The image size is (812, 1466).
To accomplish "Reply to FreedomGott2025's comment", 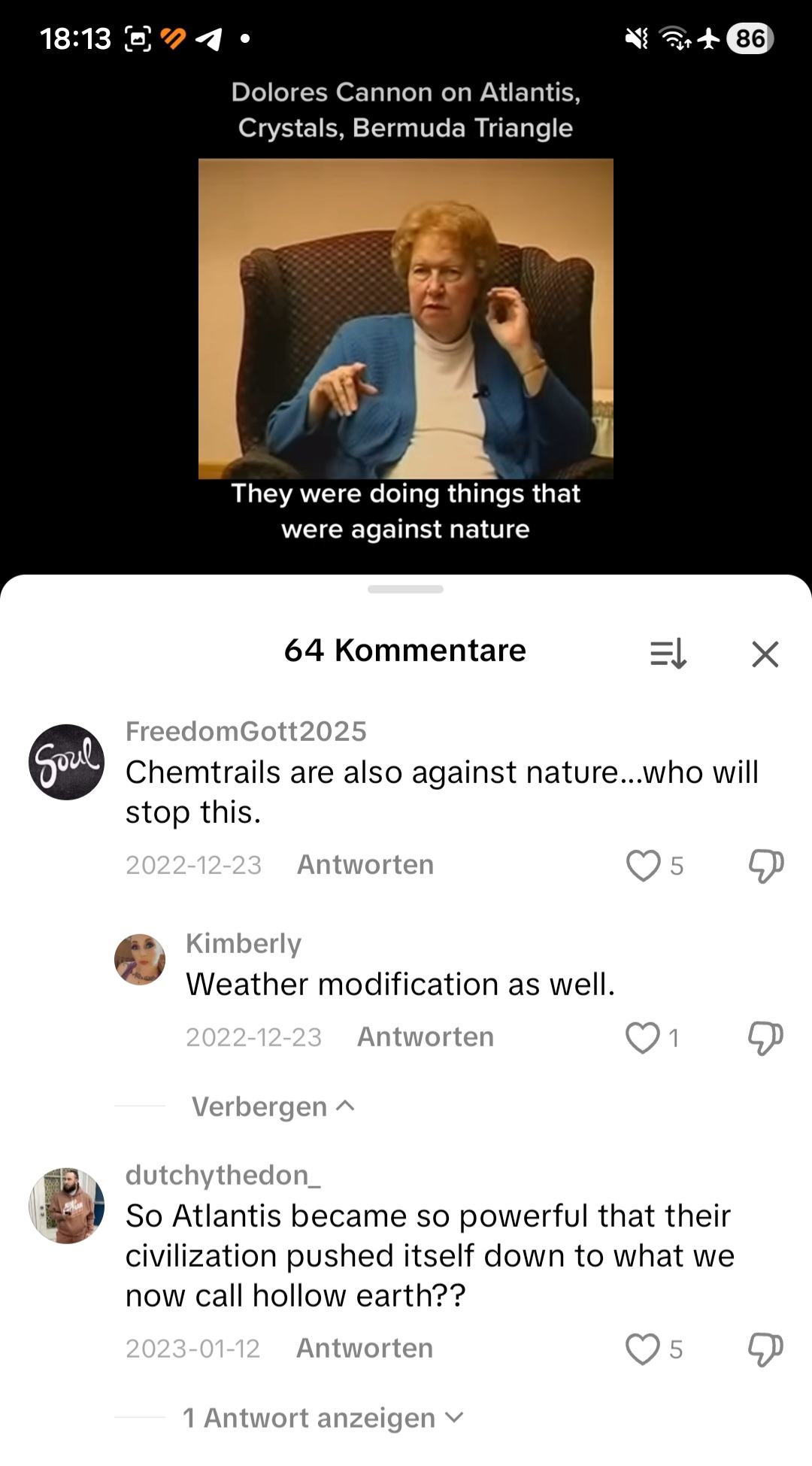I will point(365,865).
